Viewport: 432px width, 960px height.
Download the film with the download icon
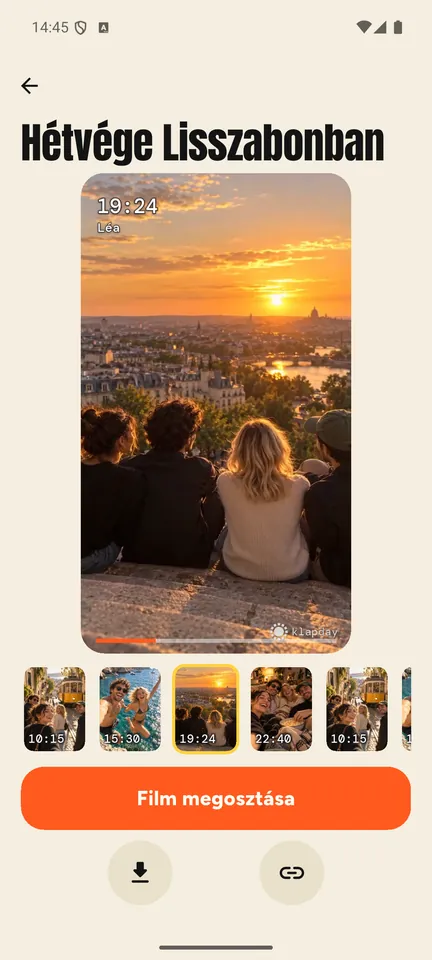pos(140,872)
